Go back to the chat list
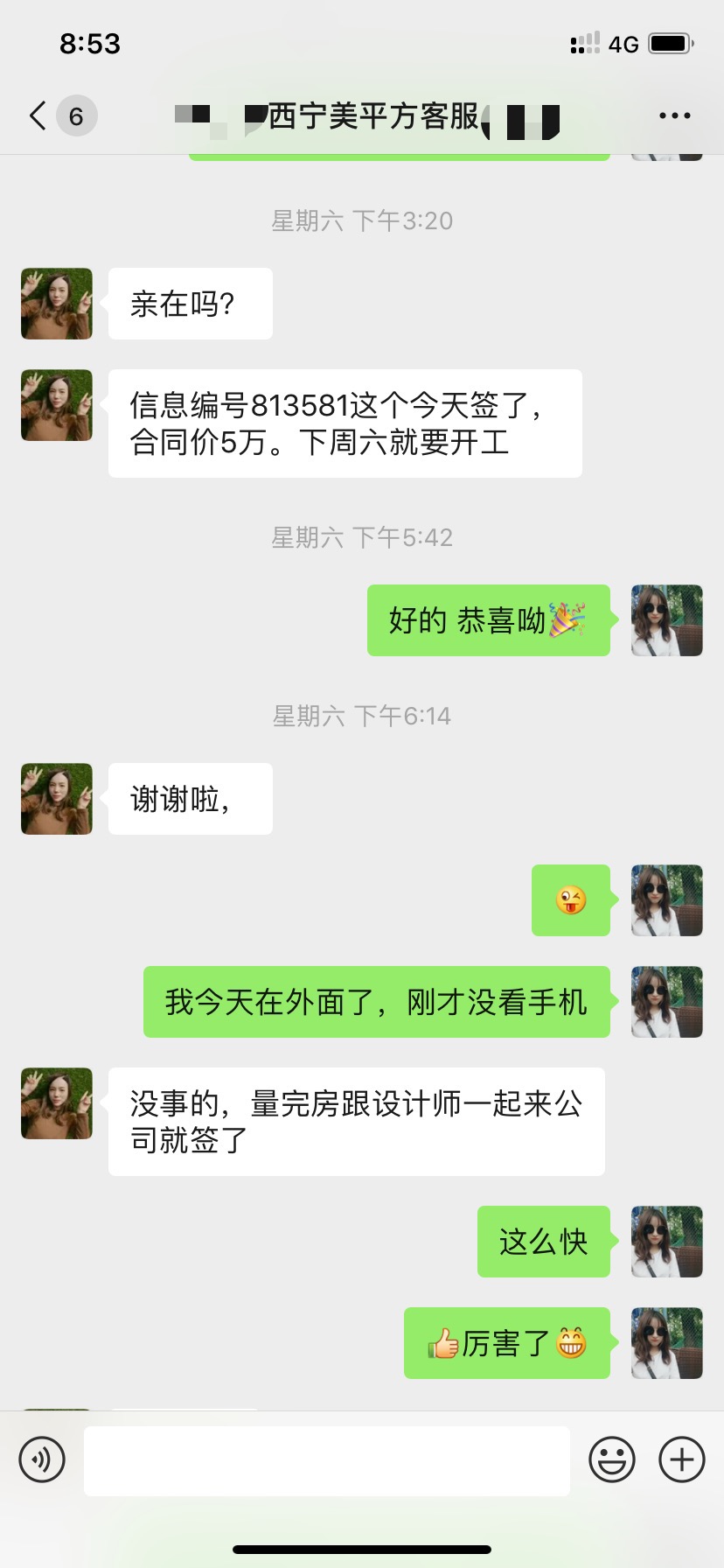 38,115
